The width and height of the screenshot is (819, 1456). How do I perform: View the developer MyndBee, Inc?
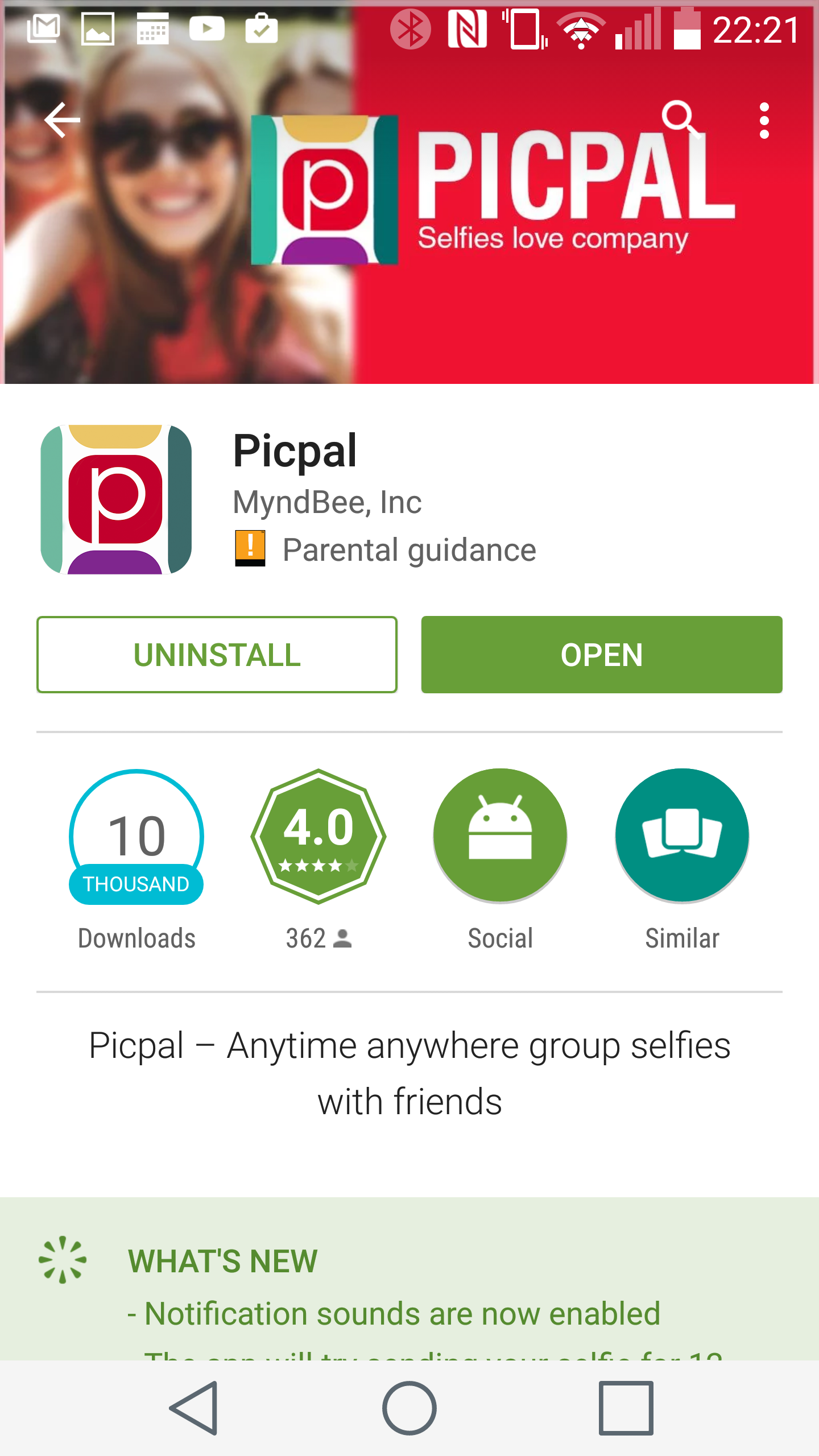(x=328, y=502)
